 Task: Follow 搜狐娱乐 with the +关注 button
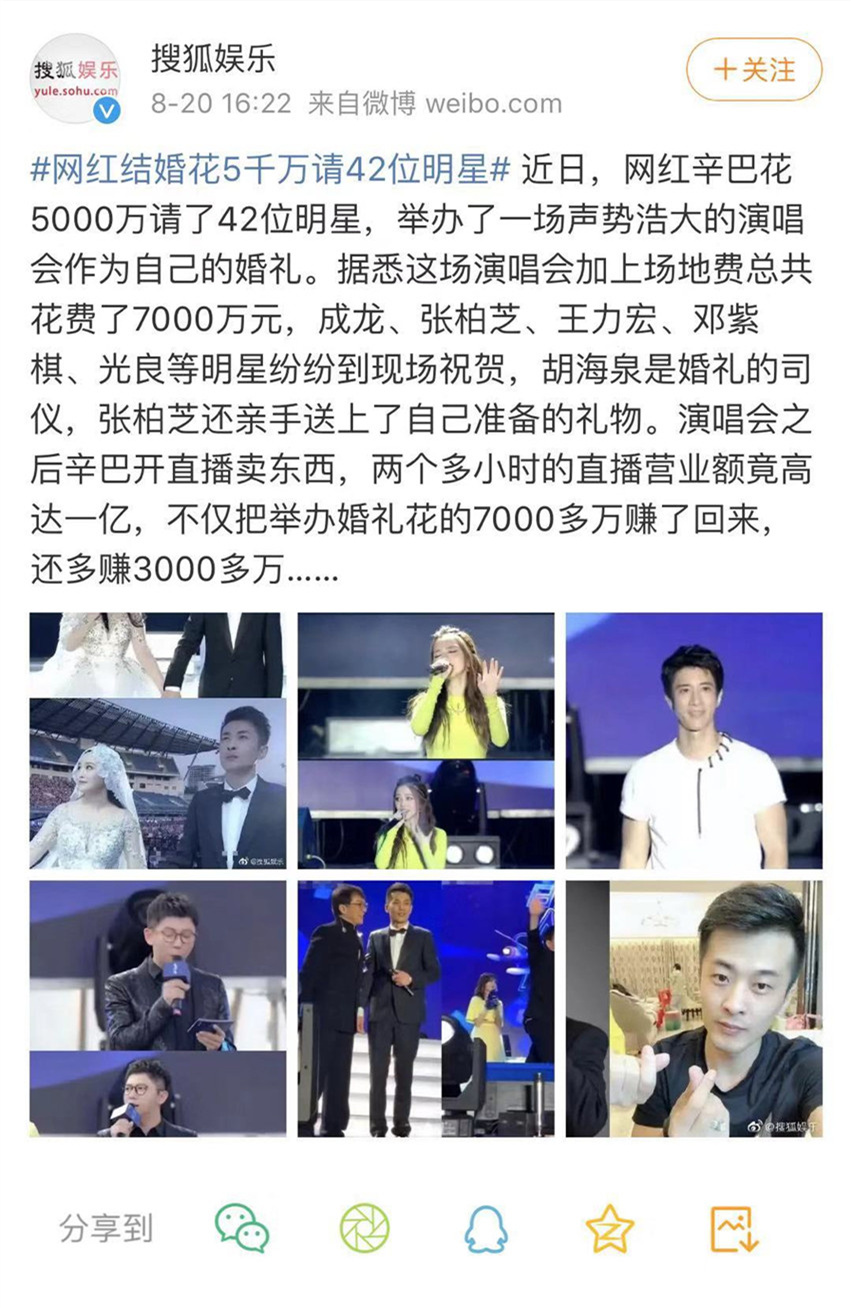754,70
